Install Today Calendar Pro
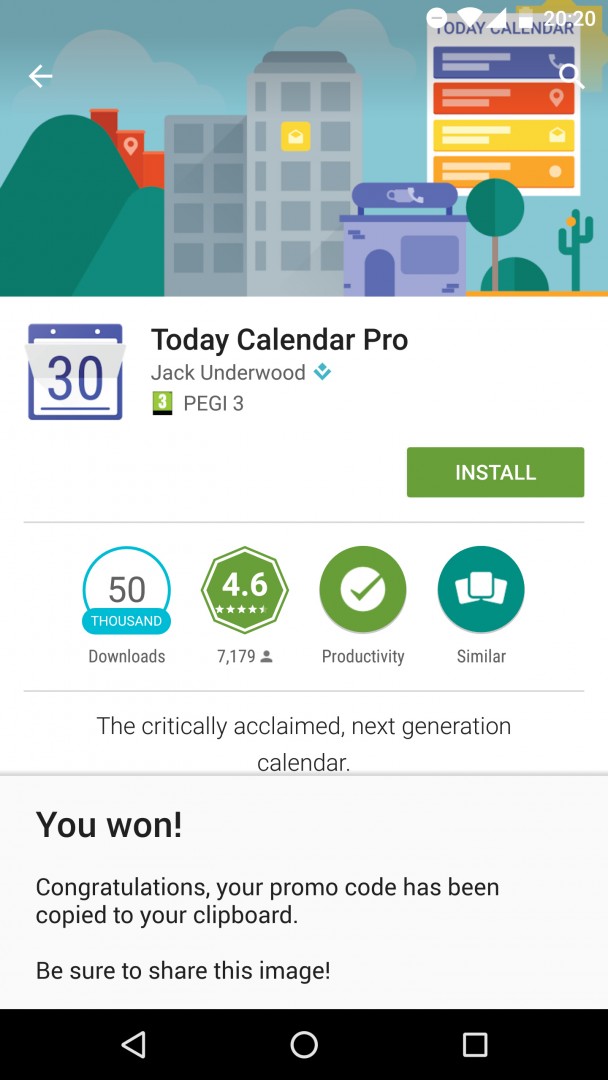Viewport: 608px width, 1080px height. click(x=495, y=472)
